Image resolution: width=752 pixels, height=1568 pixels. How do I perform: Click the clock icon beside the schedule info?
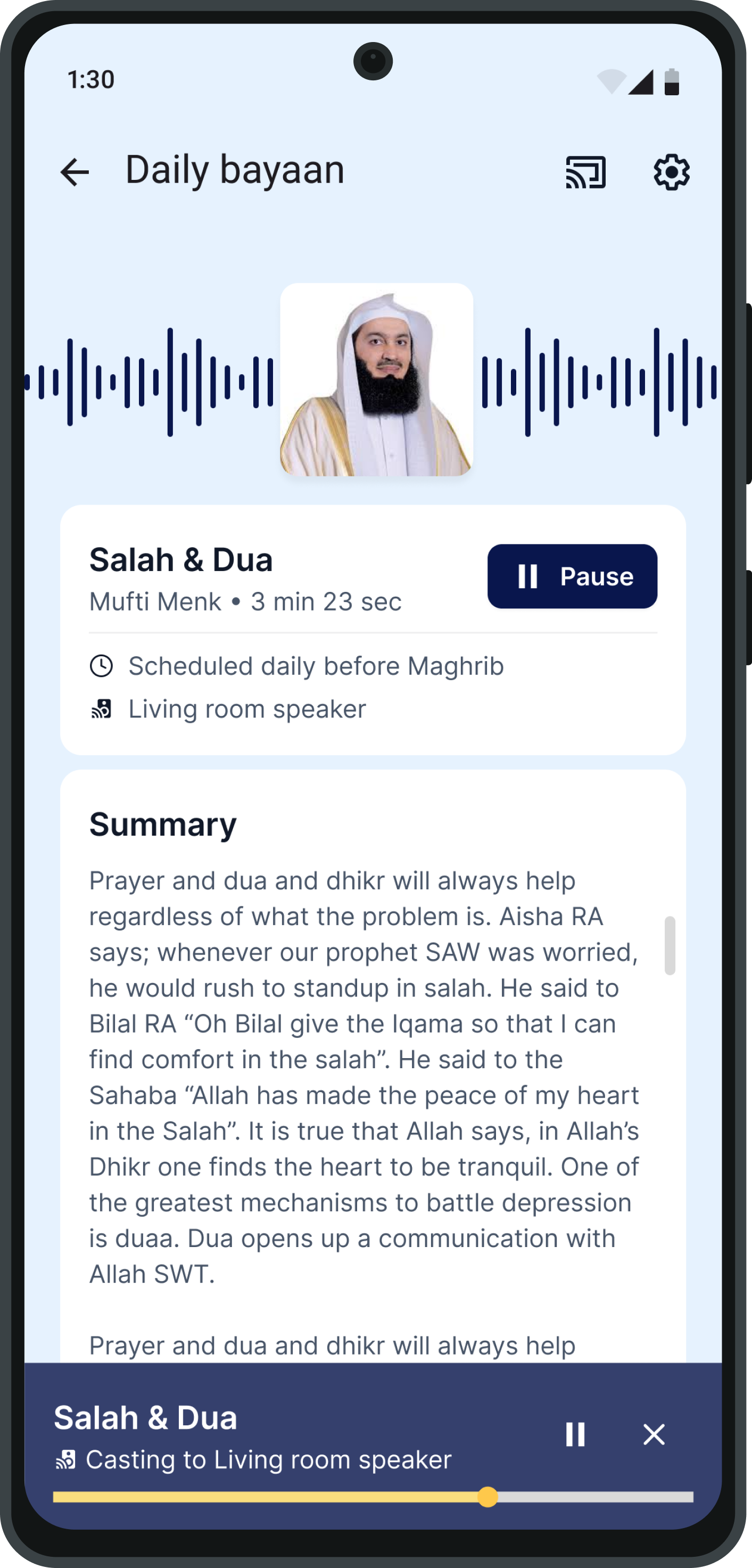coord(101,665)
